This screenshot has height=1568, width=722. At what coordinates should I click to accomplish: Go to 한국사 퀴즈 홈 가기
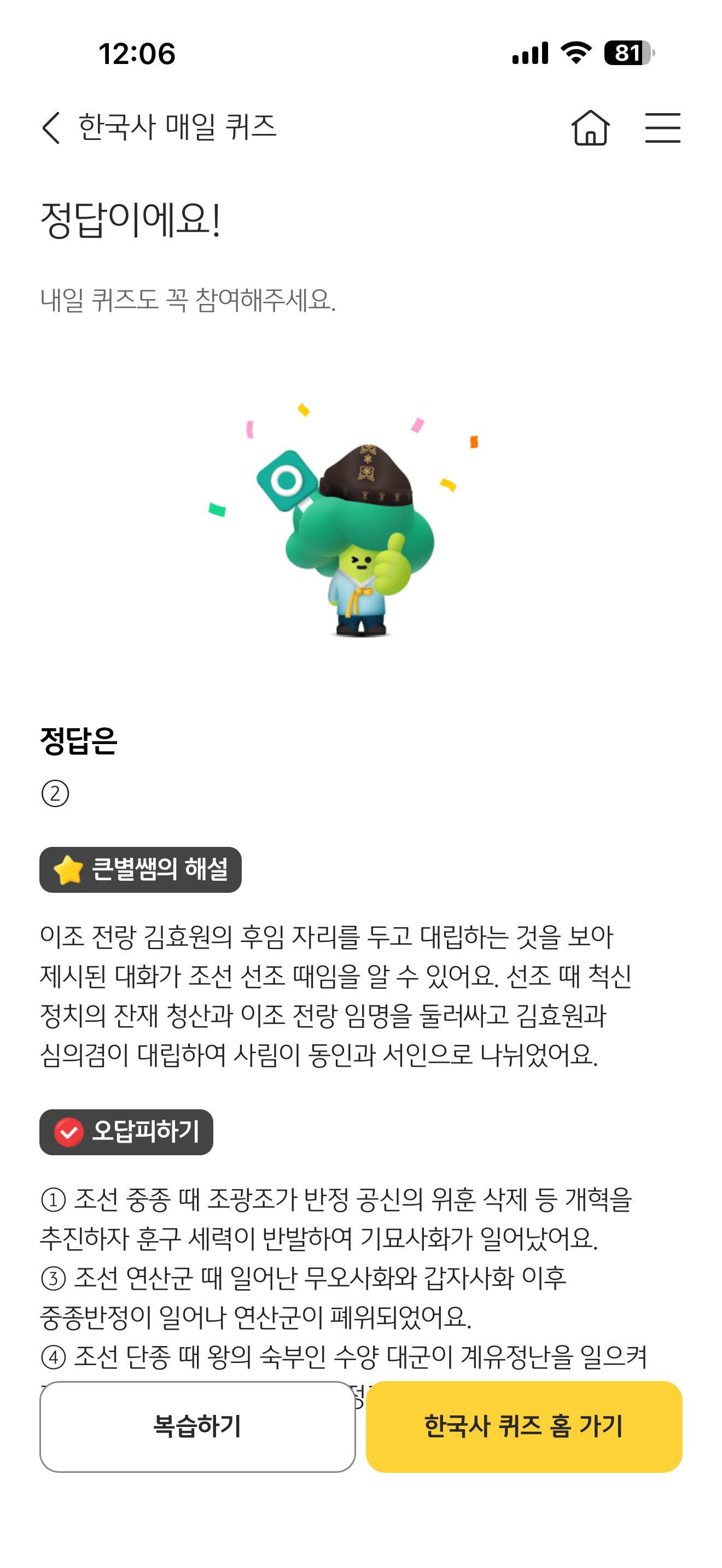point(523,1426)
